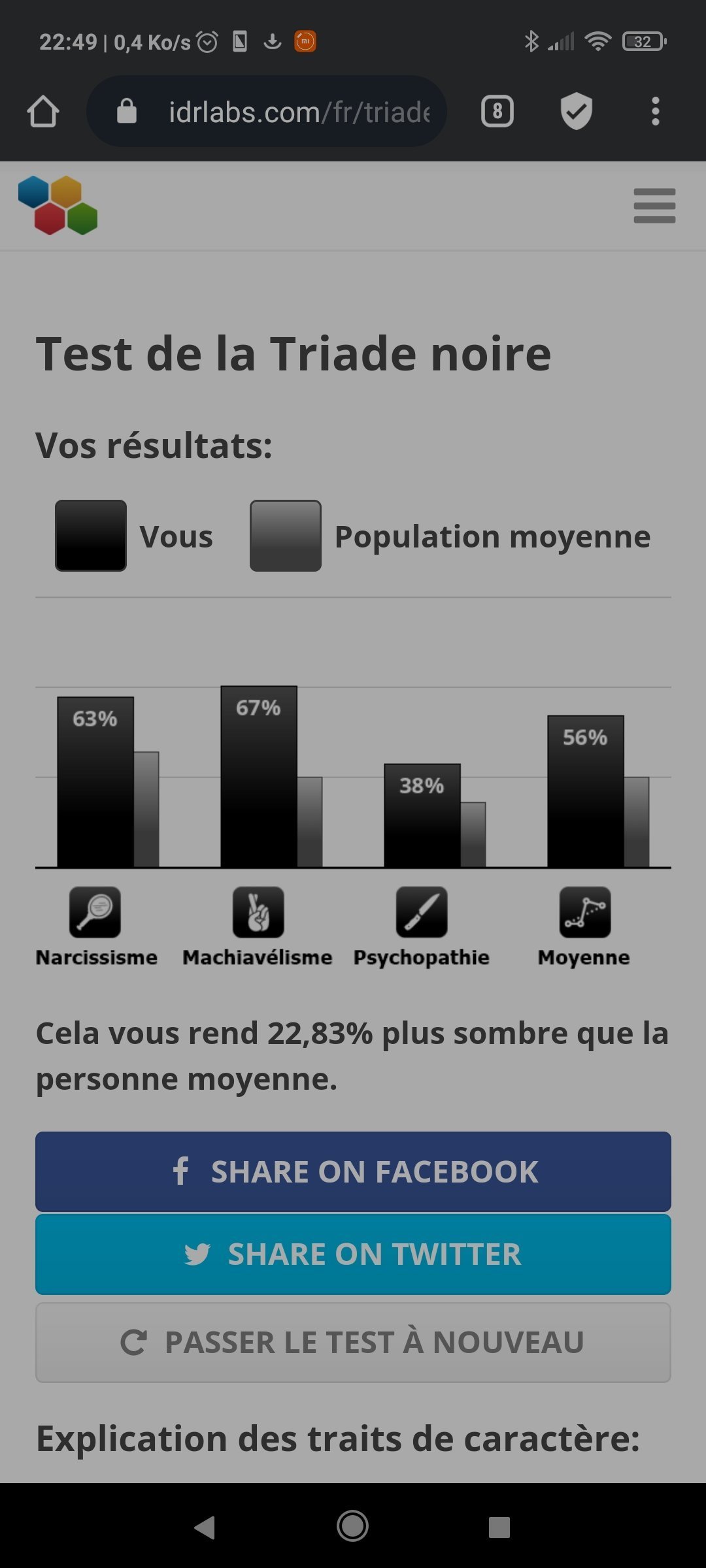706x1568 pixels.
Task: Tap the idrlabs.com address bar
Action: [x=267, y=111]
